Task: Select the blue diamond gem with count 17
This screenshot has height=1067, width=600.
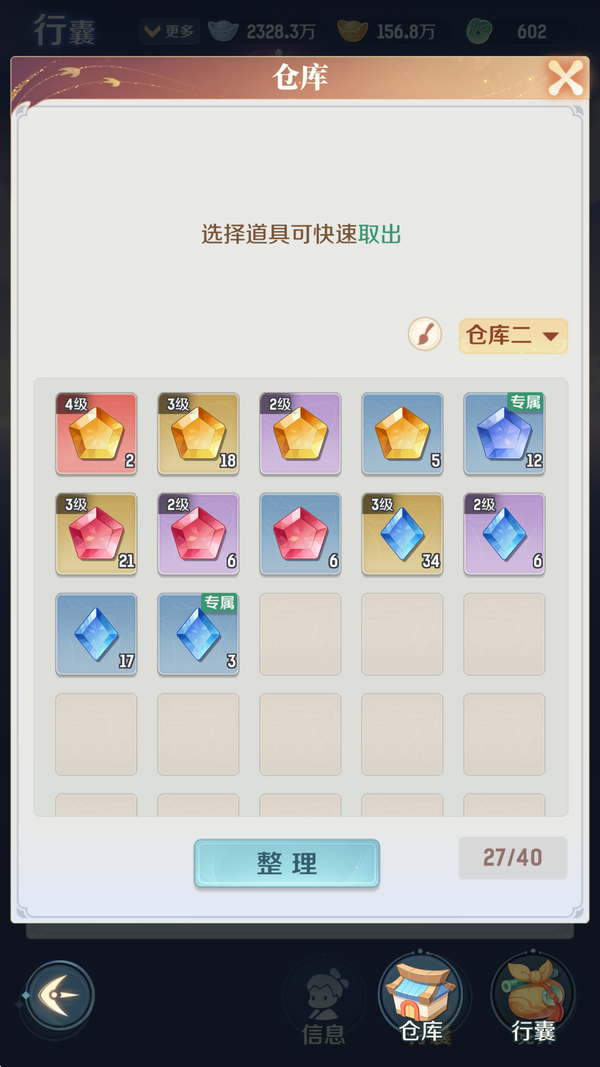Action: point(96,634)
